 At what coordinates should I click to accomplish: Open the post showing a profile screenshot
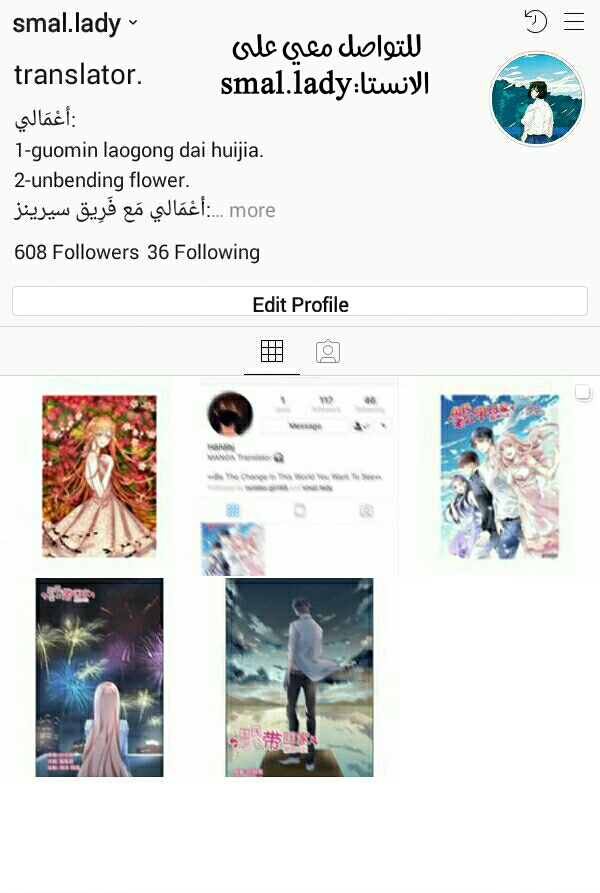click(x=299, y=478)
